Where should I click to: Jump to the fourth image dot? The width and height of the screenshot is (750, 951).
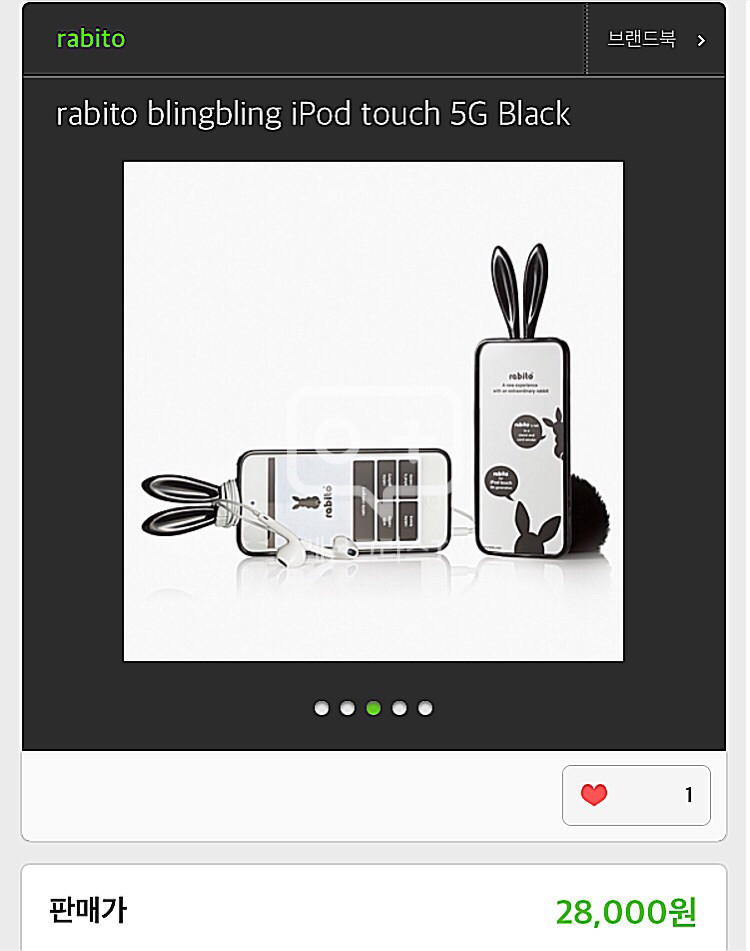tap(400, 708)
